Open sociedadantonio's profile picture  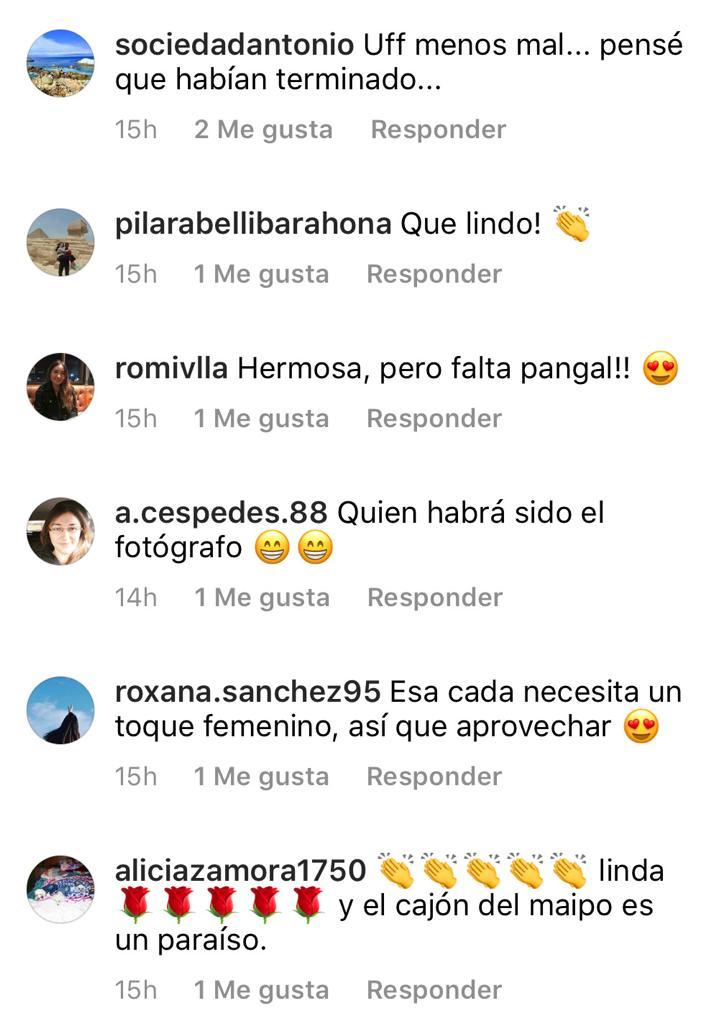pos(60,62)
